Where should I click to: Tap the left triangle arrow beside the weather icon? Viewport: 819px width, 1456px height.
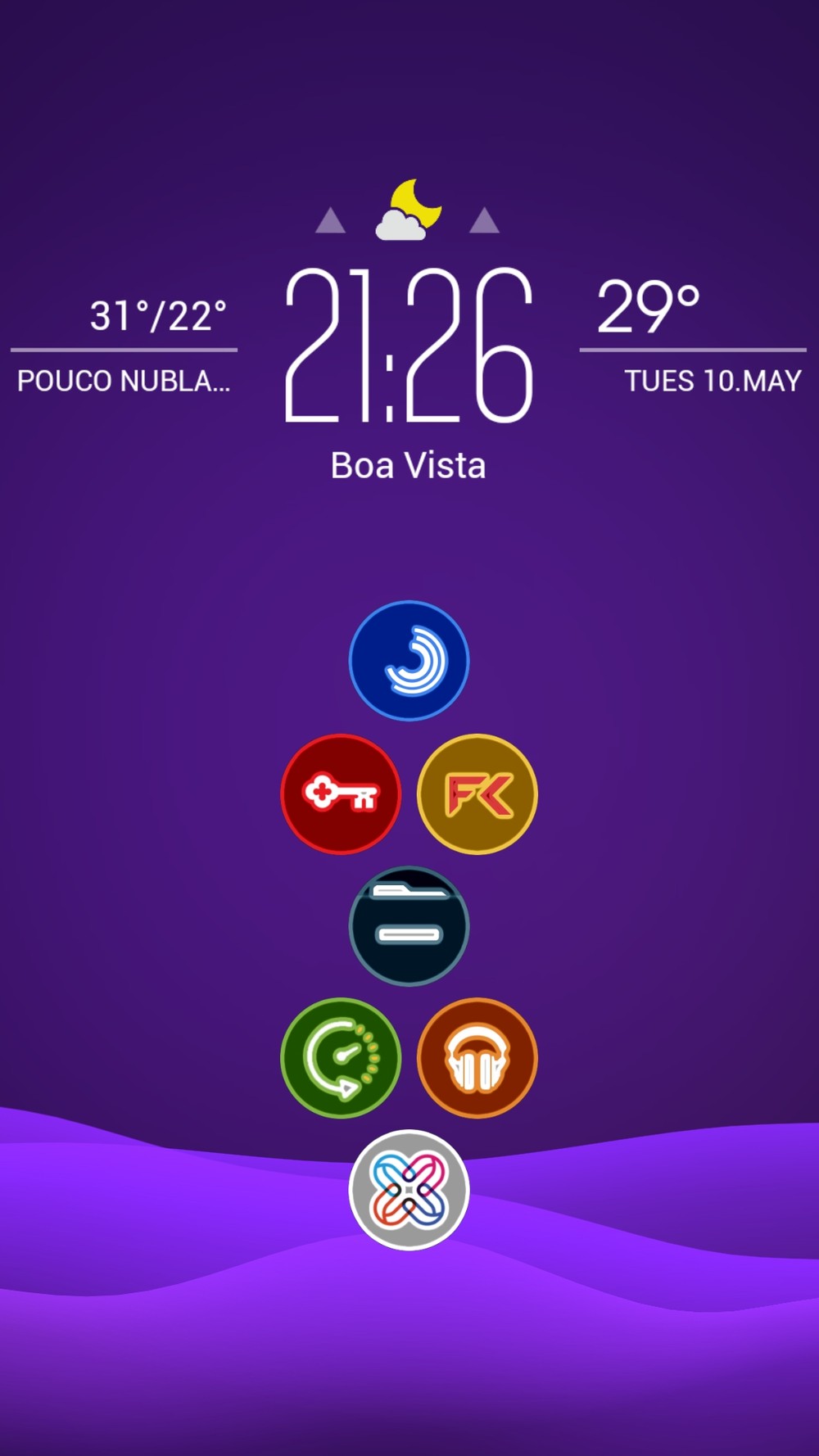(331, 220)
